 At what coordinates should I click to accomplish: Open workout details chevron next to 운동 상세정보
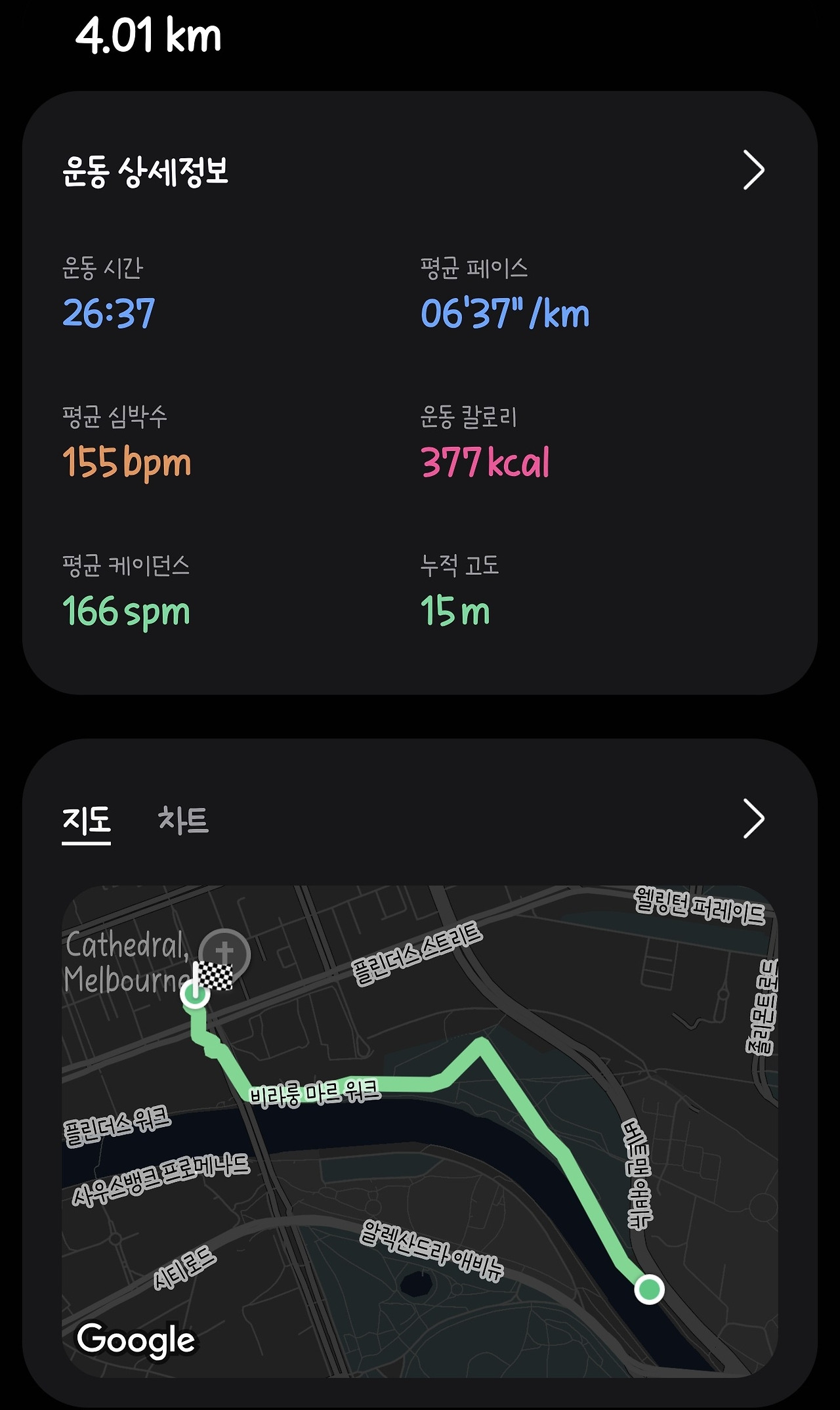[754, 170]
